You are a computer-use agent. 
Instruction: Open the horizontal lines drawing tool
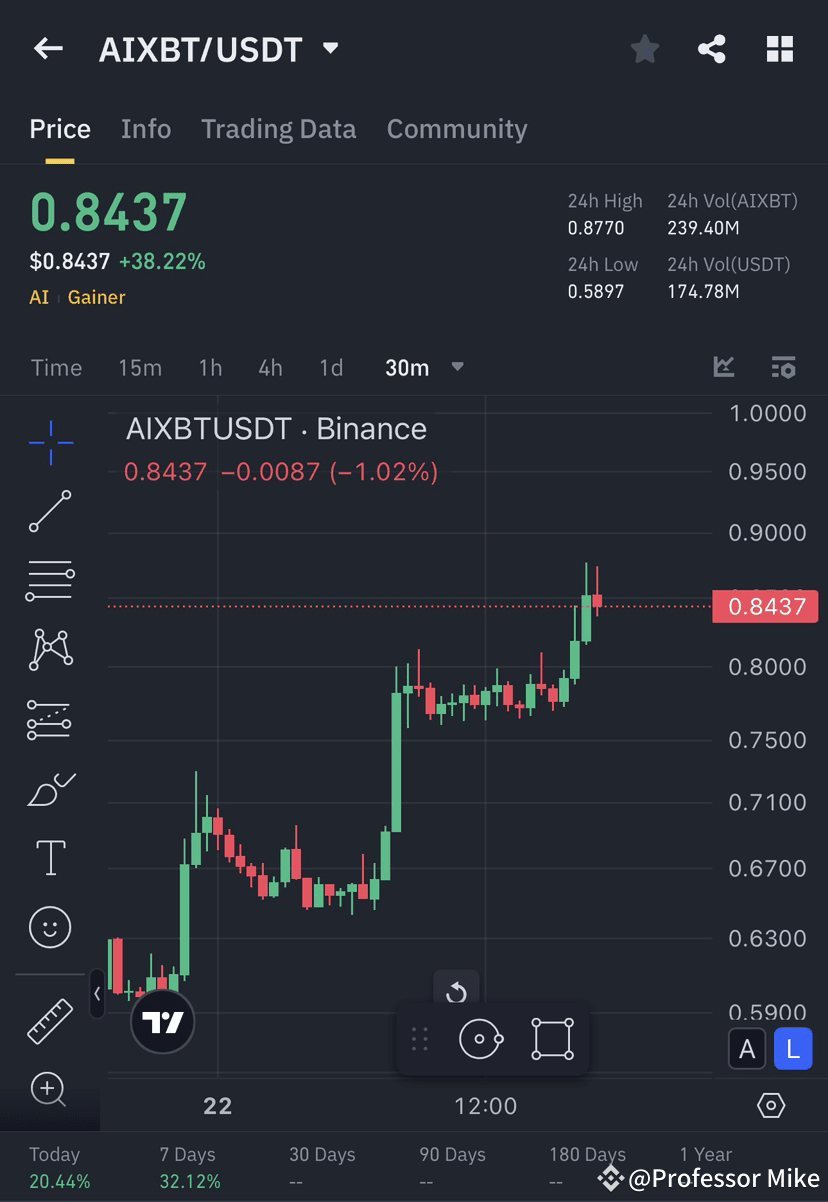(x=50, y=580)
